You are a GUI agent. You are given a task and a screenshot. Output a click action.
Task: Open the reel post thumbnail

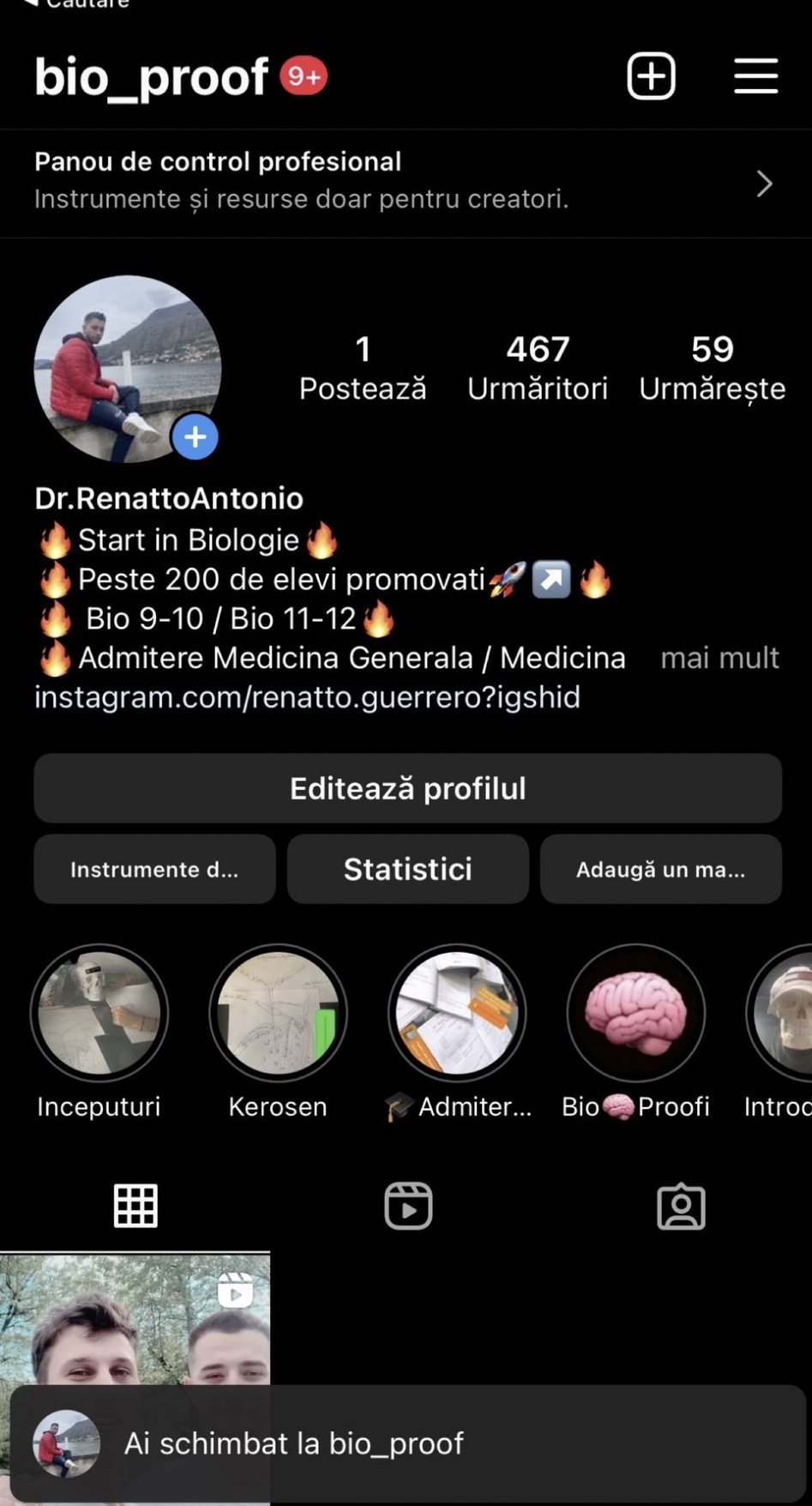pos(135,1316)
